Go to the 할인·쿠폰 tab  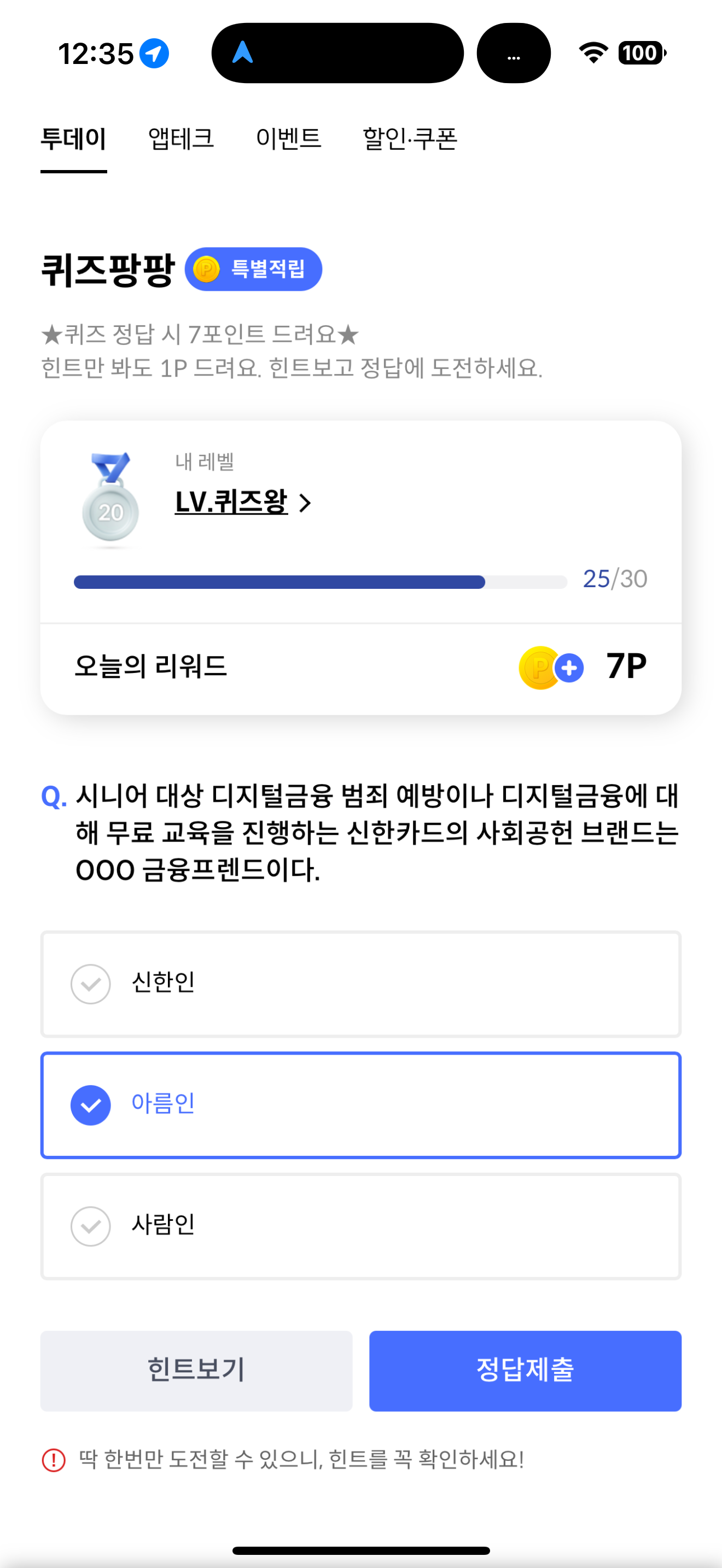(x=410, y=139)
